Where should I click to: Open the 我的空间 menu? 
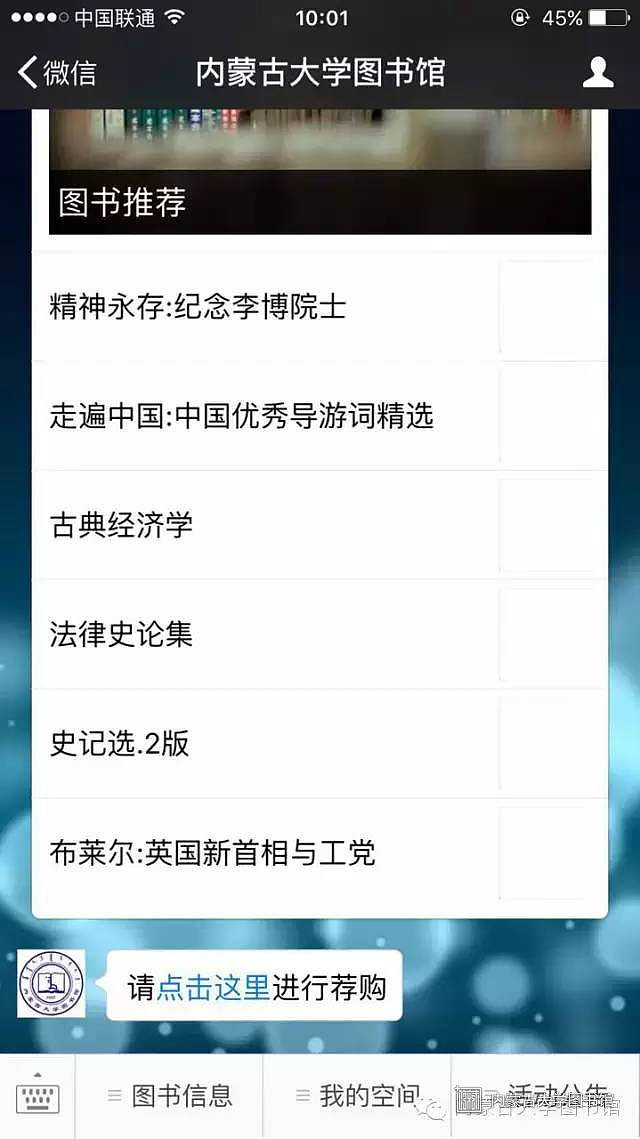[358, 1096]
